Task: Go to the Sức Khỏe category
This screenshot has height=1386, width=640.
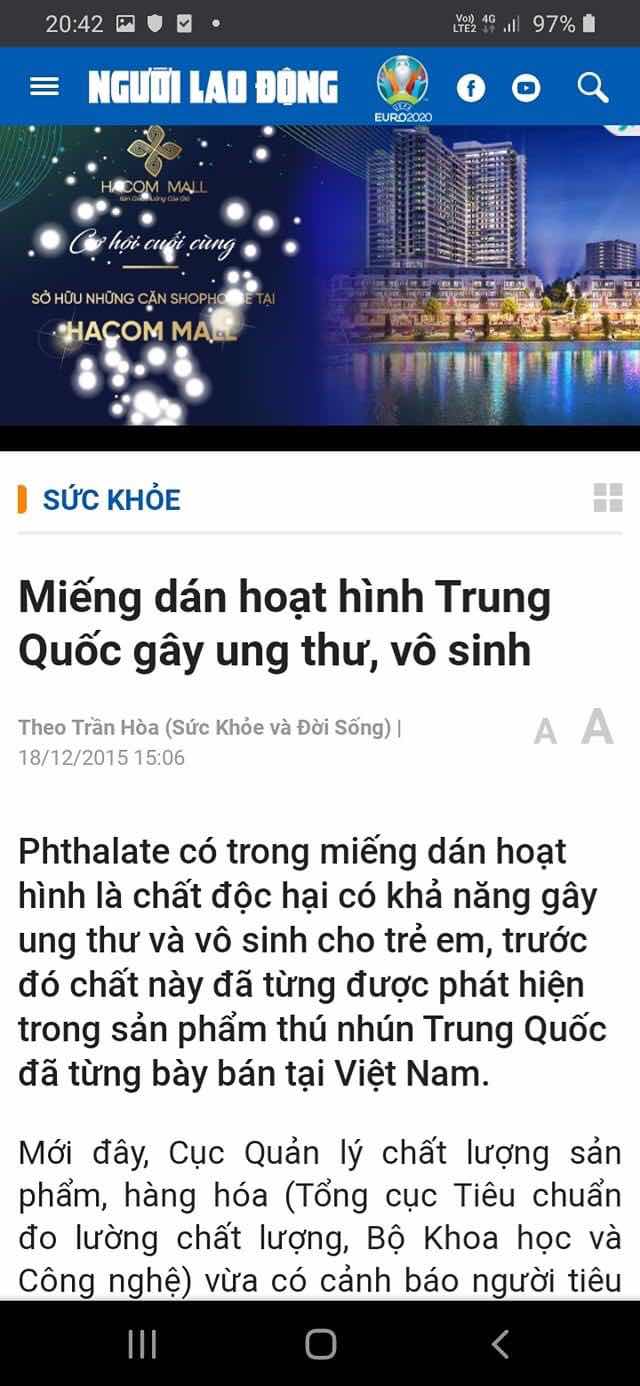Action: 111,499
